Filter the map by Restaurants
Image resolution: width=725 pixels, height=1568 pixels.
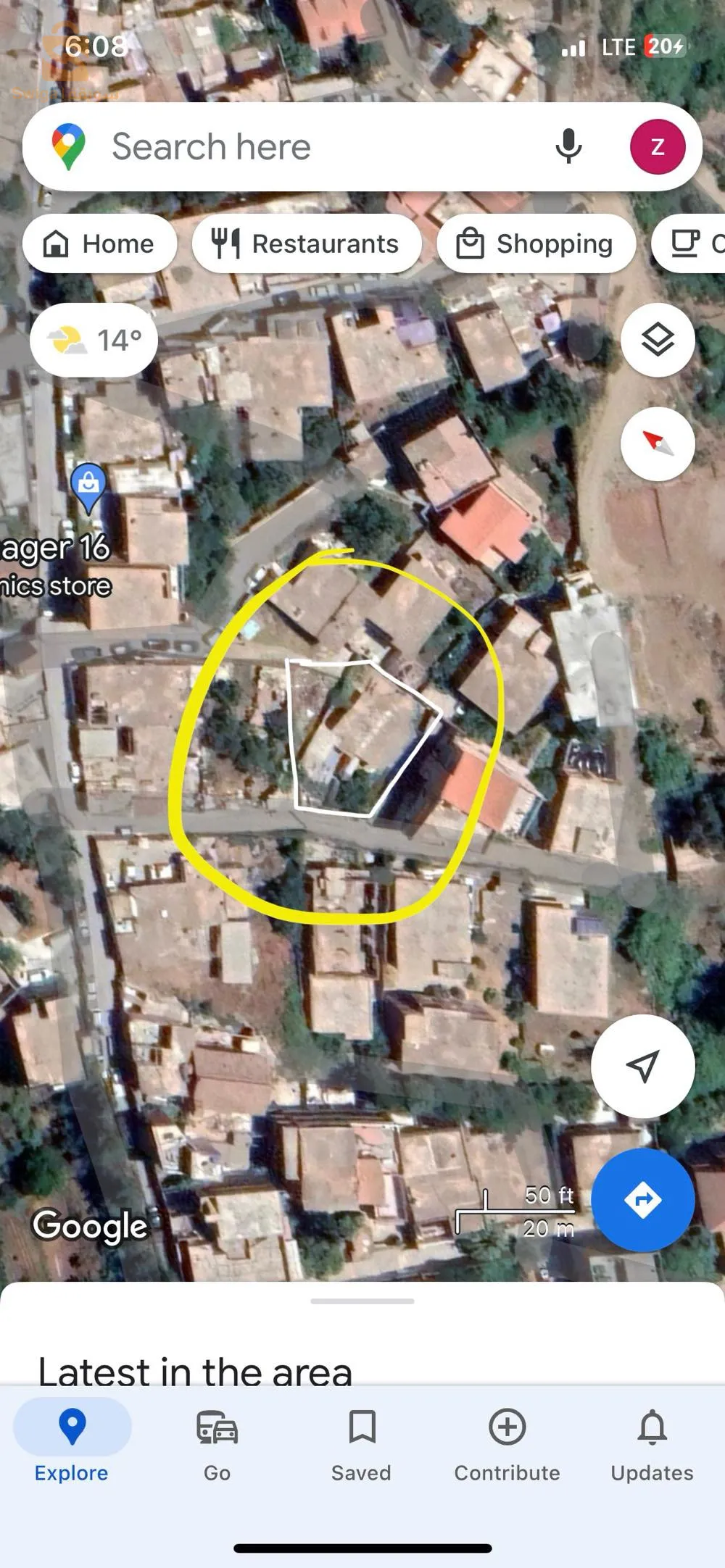306,244
